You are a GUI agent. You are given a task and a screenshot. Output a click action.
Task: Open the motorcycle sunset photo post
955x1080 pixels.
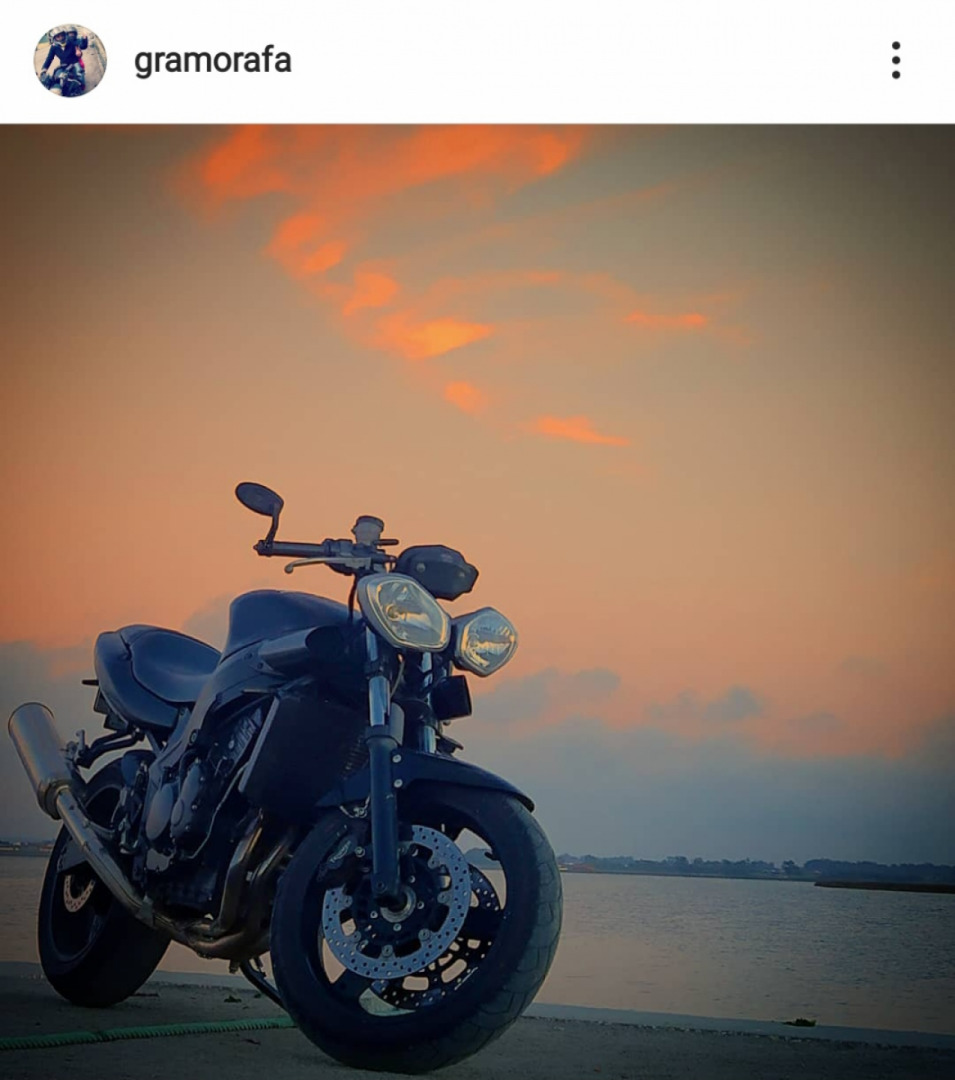[477, 600]
